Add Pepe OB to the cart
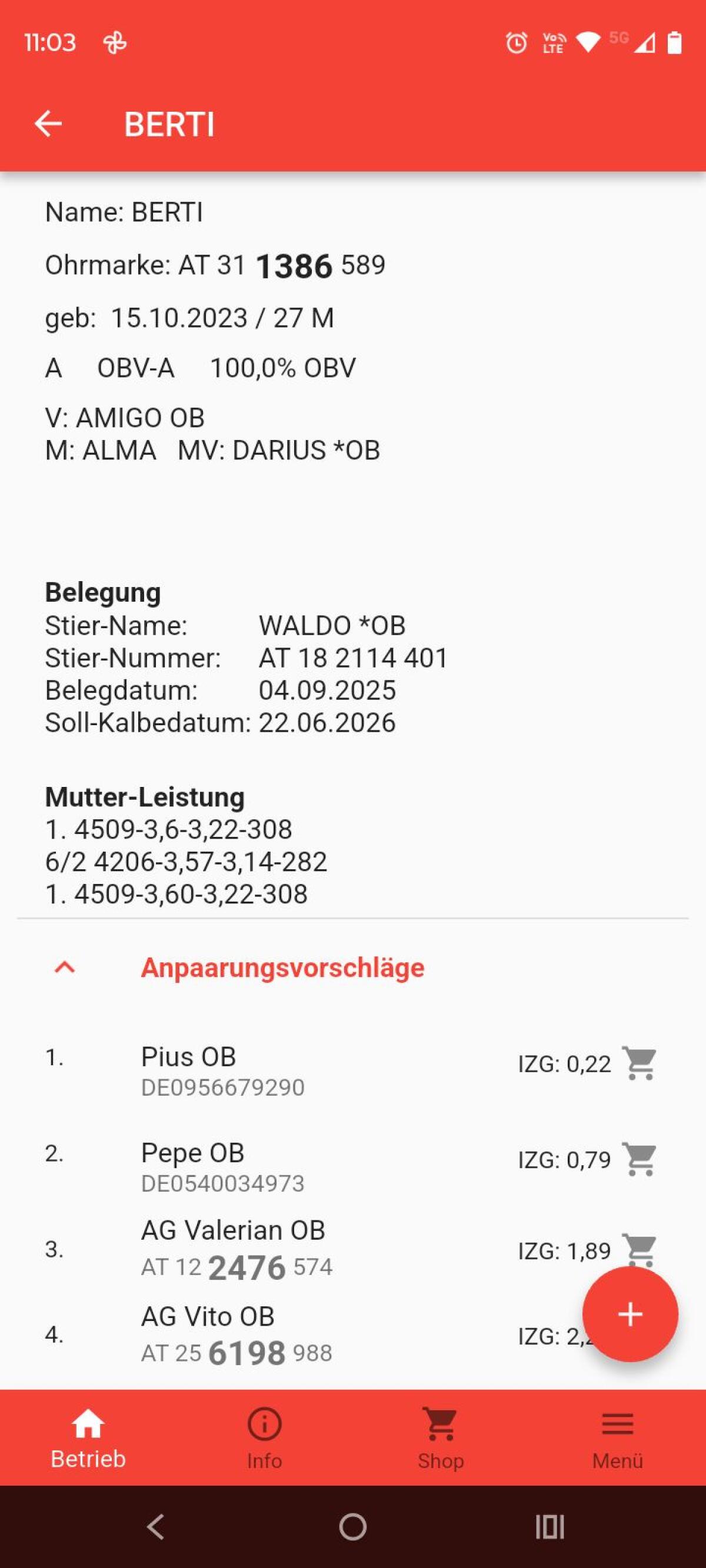This screenshot has height=1568, width=706. [x=639, y=1160]
